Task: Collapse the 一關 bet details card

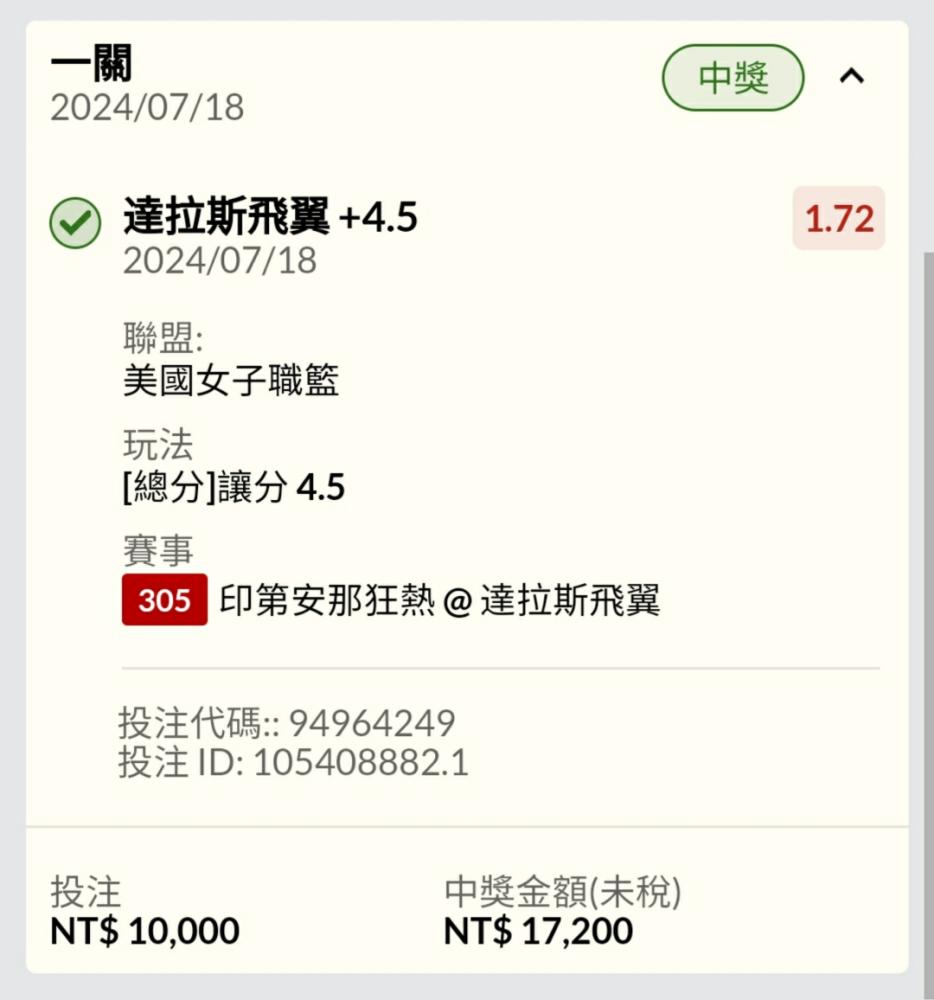Action: (851, 76)
